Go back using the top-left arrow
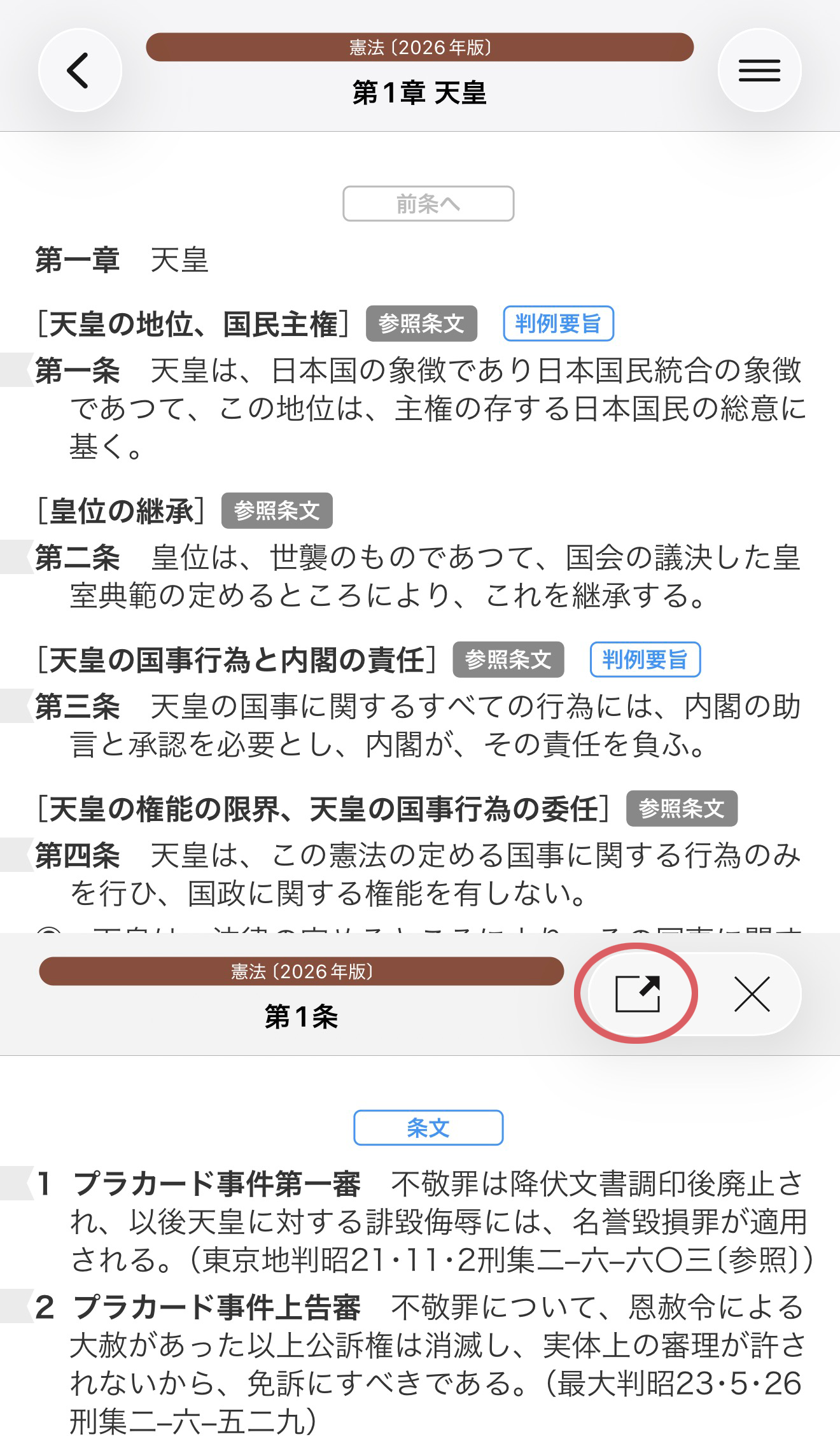This screenshot has width=840, height=1446. click(80, 70)
